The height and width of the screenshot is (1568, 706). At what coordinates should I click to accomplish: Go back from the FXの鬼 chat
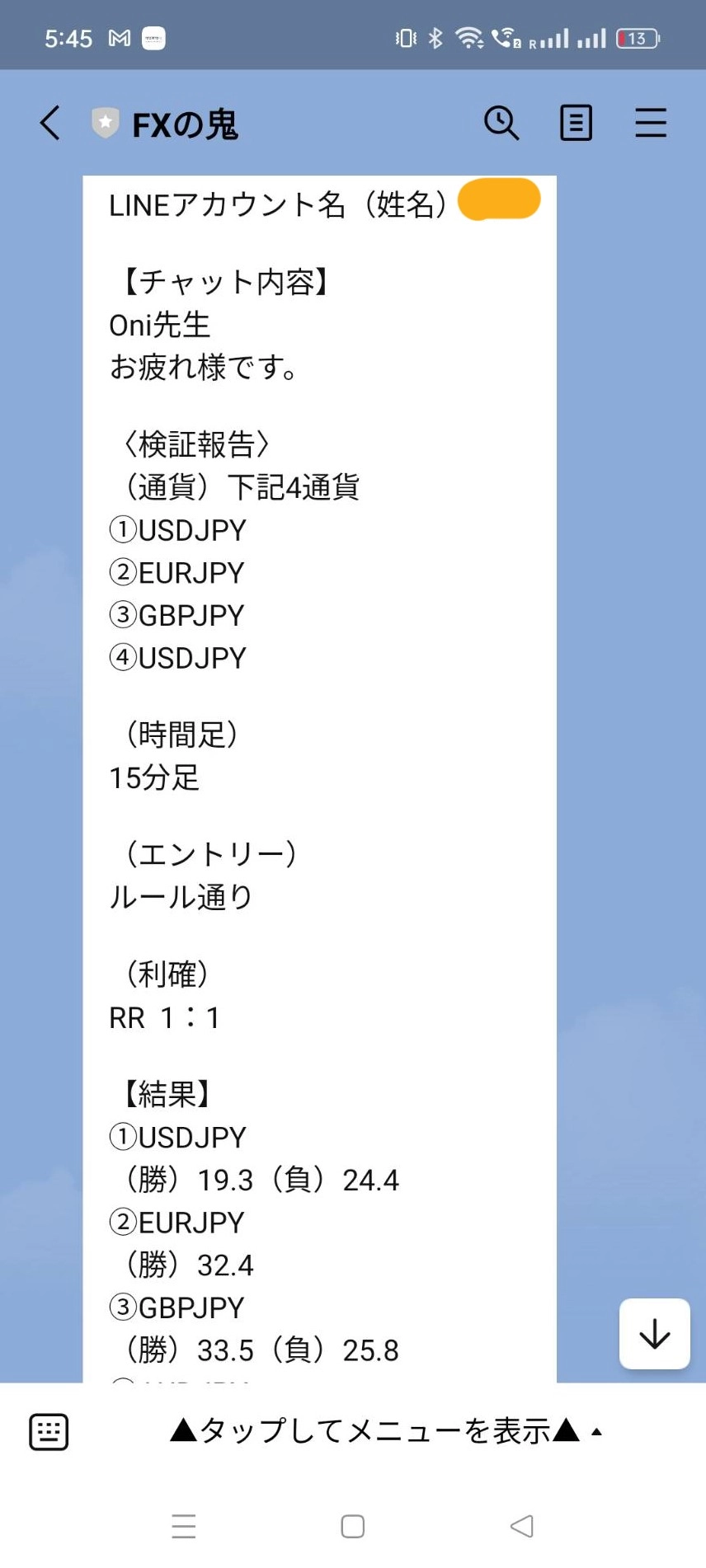pos(50,124)
